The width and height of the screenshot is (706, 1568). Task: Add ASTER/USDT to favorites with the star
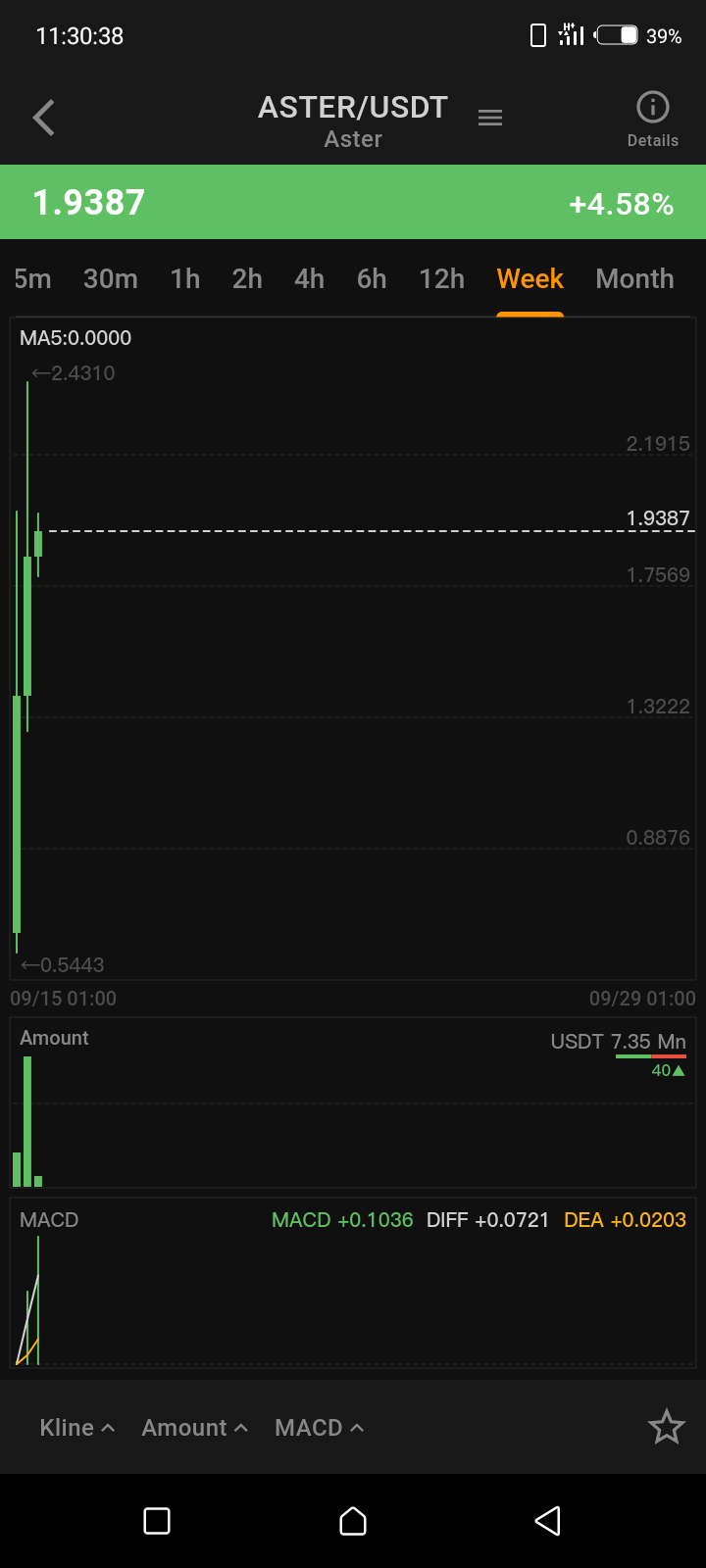point(667,1427)
